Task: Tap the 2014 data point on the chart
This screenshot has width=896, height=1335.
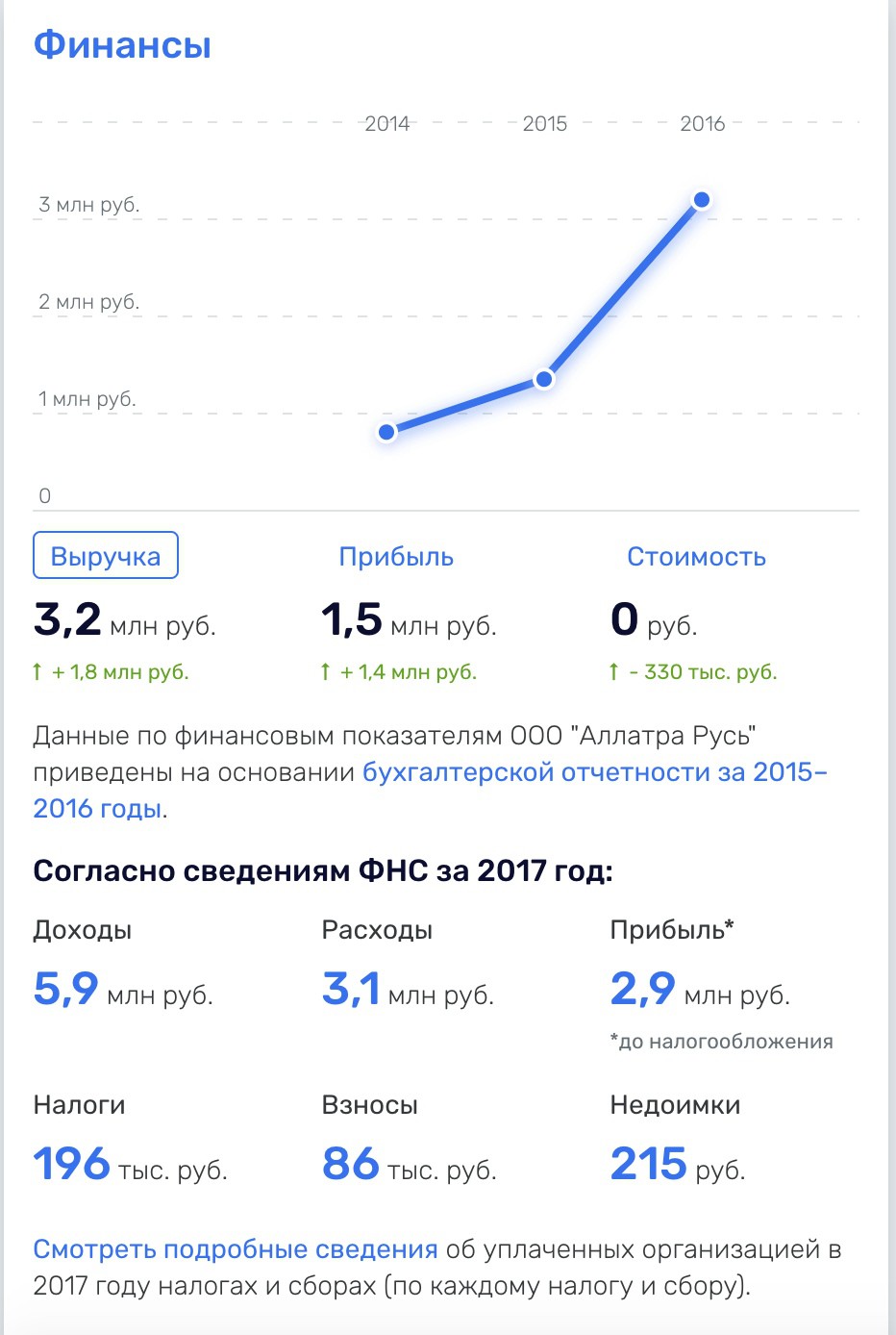Action: (x=386, y=432)
